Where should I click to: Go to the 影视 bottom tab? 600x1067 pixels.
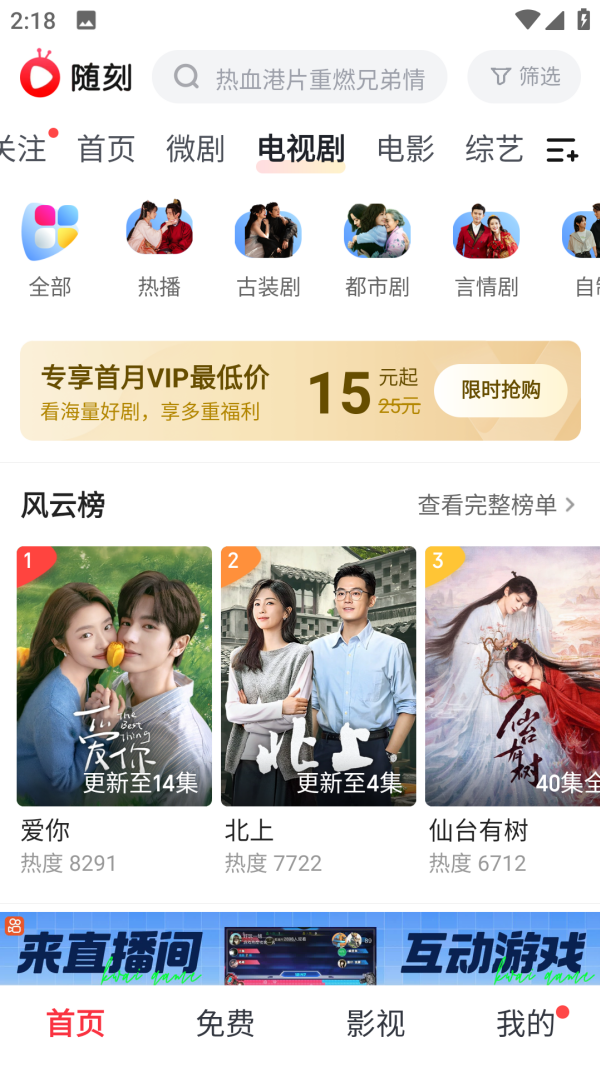[x=375, y=1023]
